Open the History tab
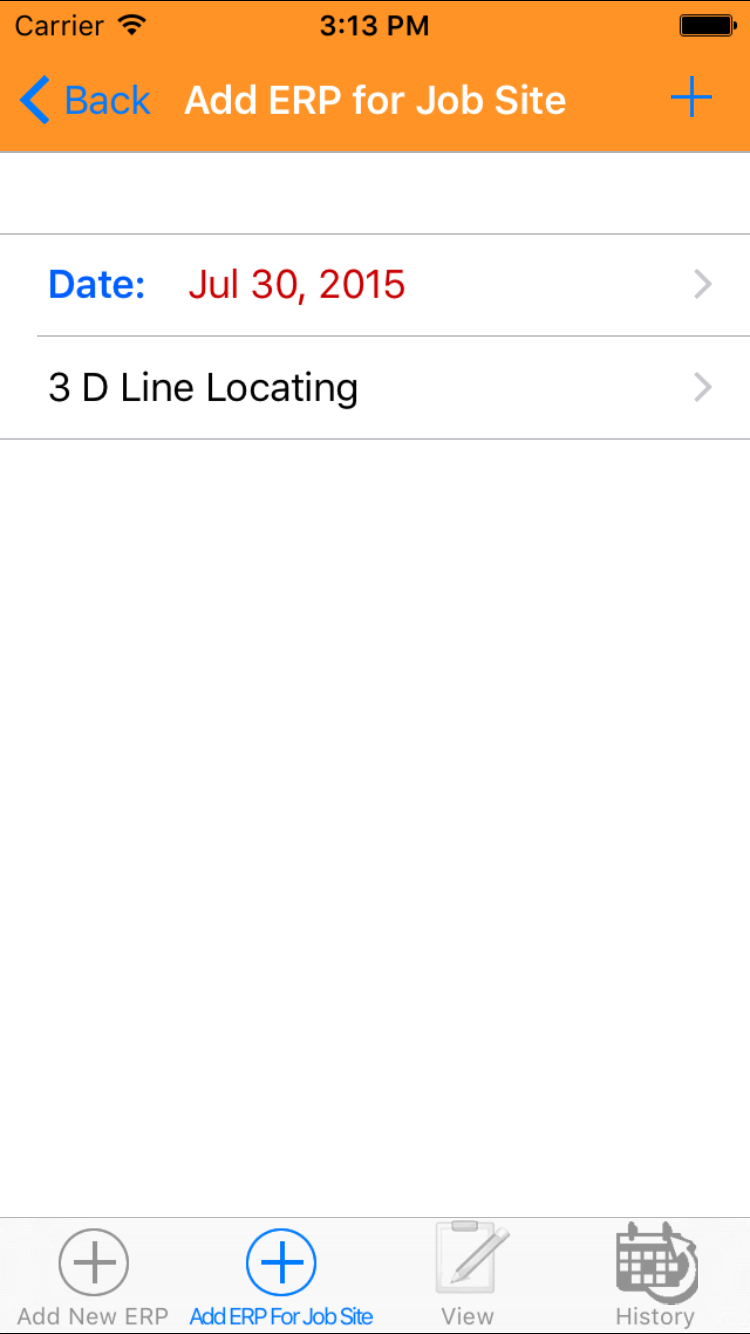Screen dimensions: 750x1334 click(x=655, y=1277)
